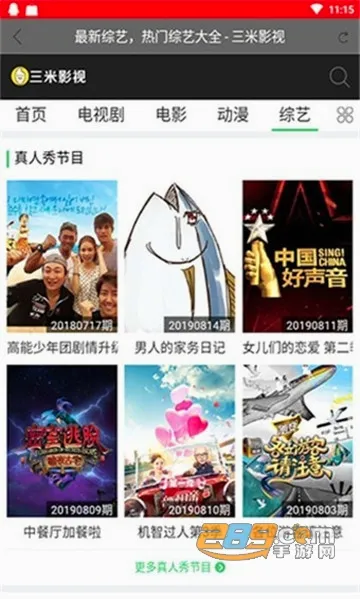Tap the 综艺 tab
The width and height of the screenshot is (360, 599).
(x=295, y=115)
